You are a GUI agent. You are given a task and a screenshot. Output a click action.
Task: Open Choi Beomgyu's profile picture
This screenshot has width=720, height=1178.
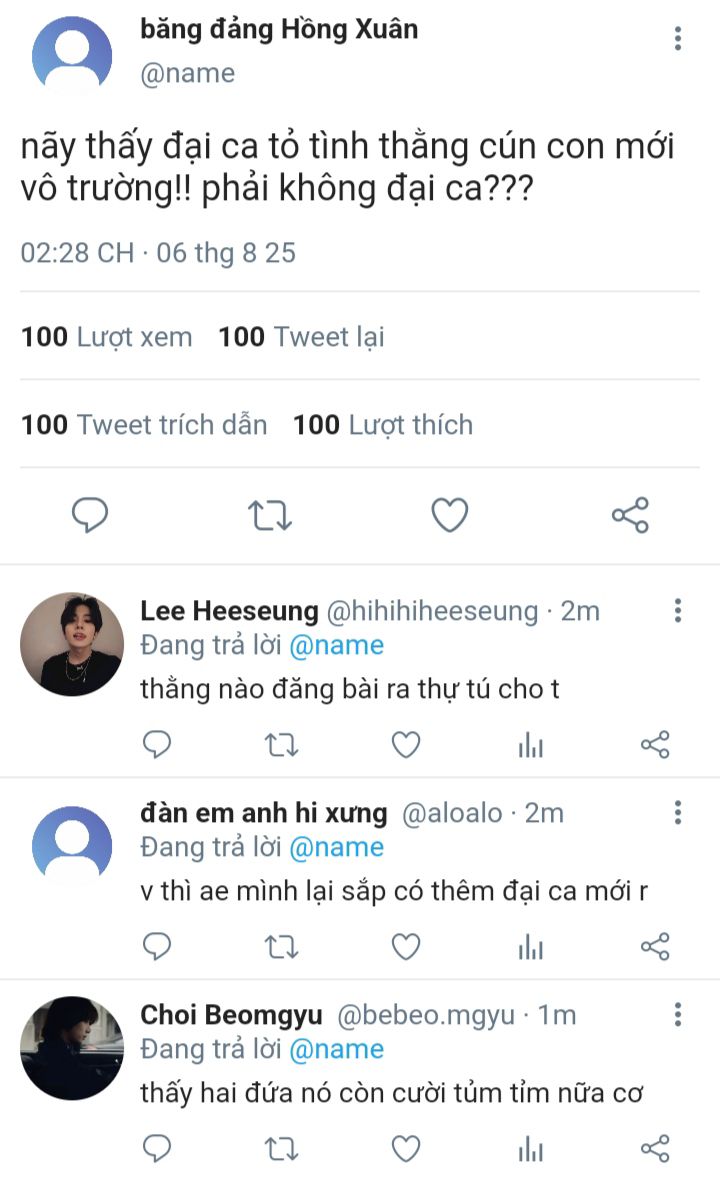point(72,1048)
